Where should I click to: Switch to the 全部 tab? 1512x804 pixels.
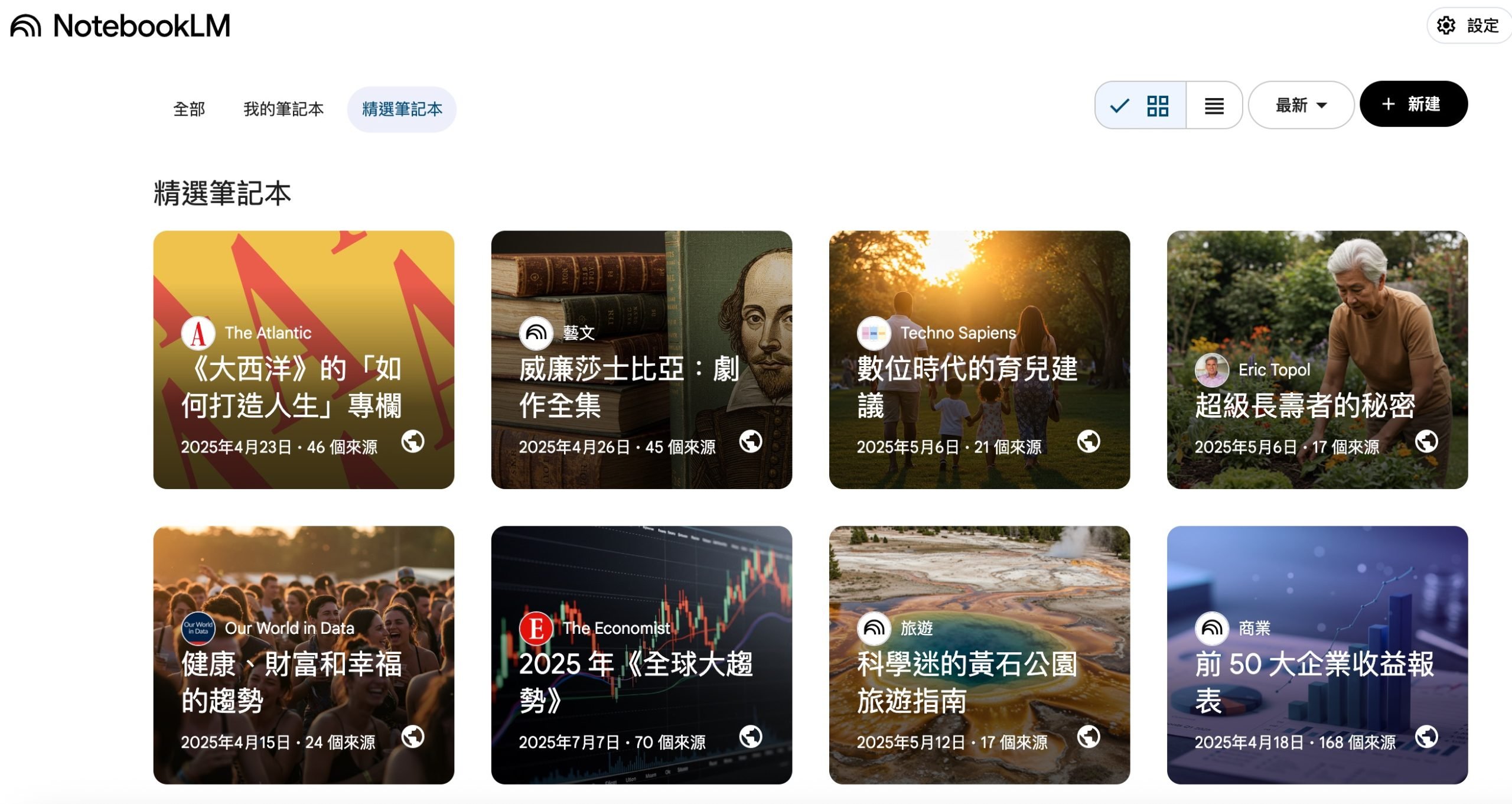[x=189, y=109]
